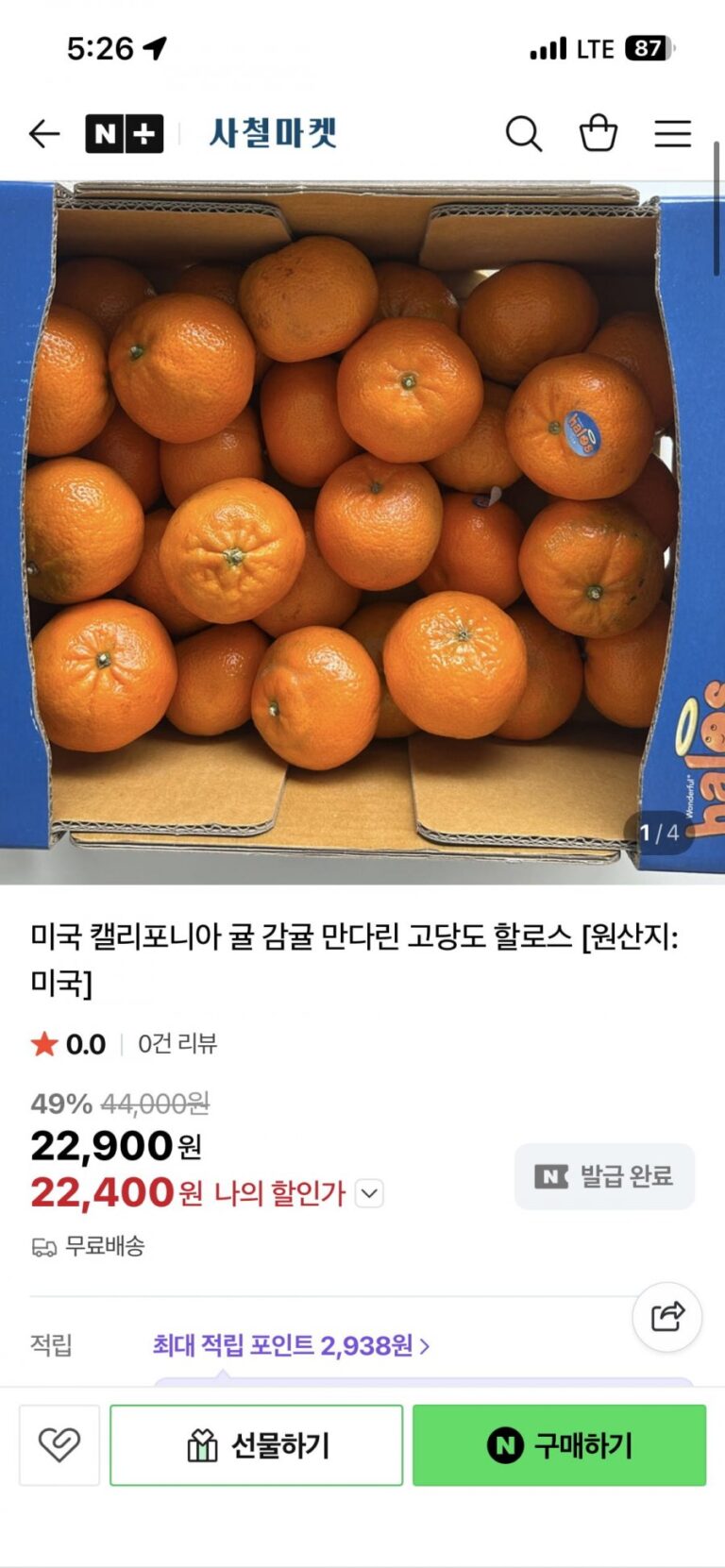
Task: Open the shopping basket
Action: 598,134
